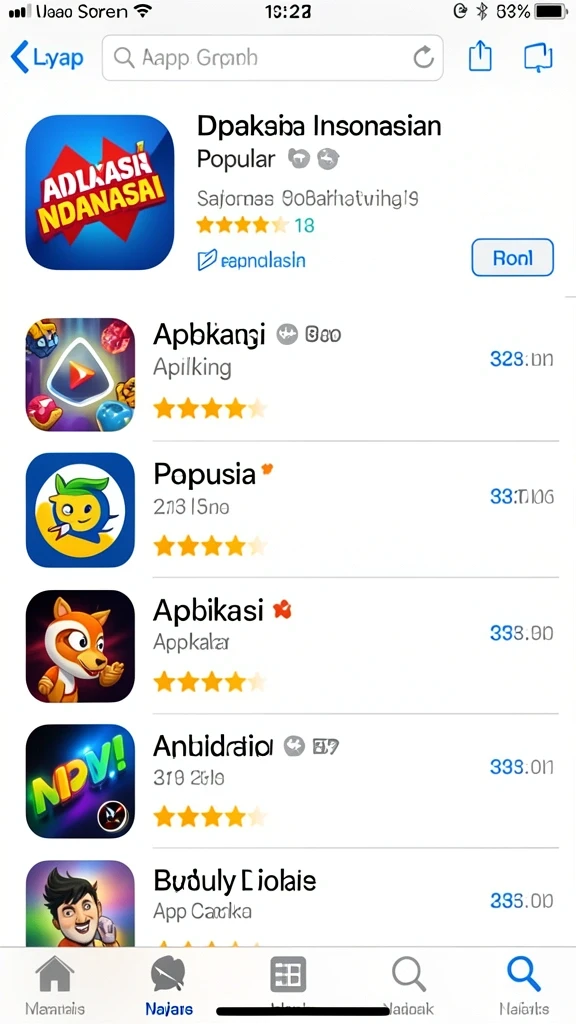Switch to the Nadoak magnifier tab
576x1024 pixels.
coord(409,985)
